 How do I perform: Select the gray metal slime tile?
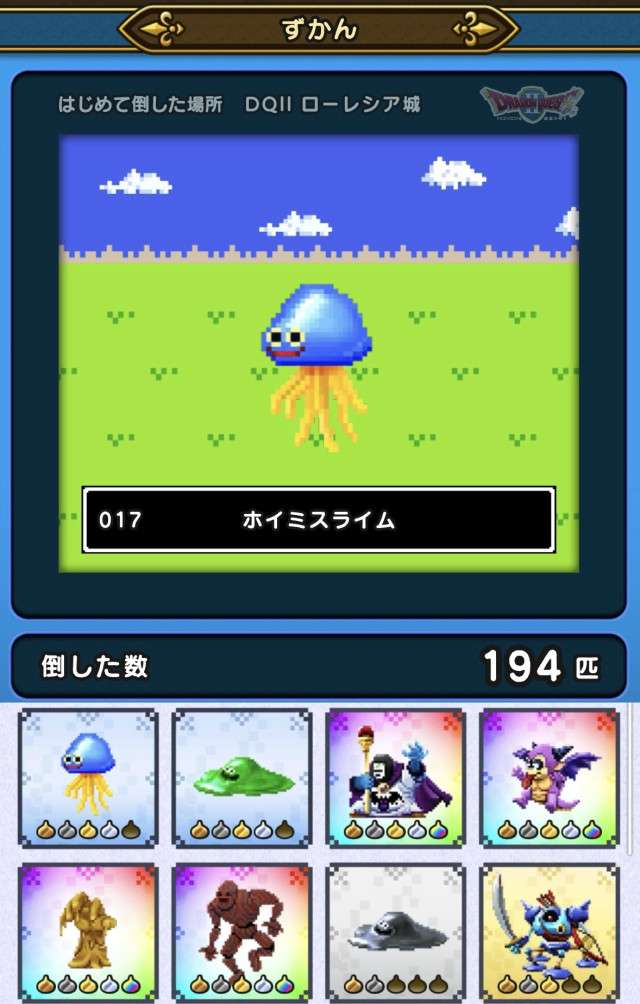point(396,932)
